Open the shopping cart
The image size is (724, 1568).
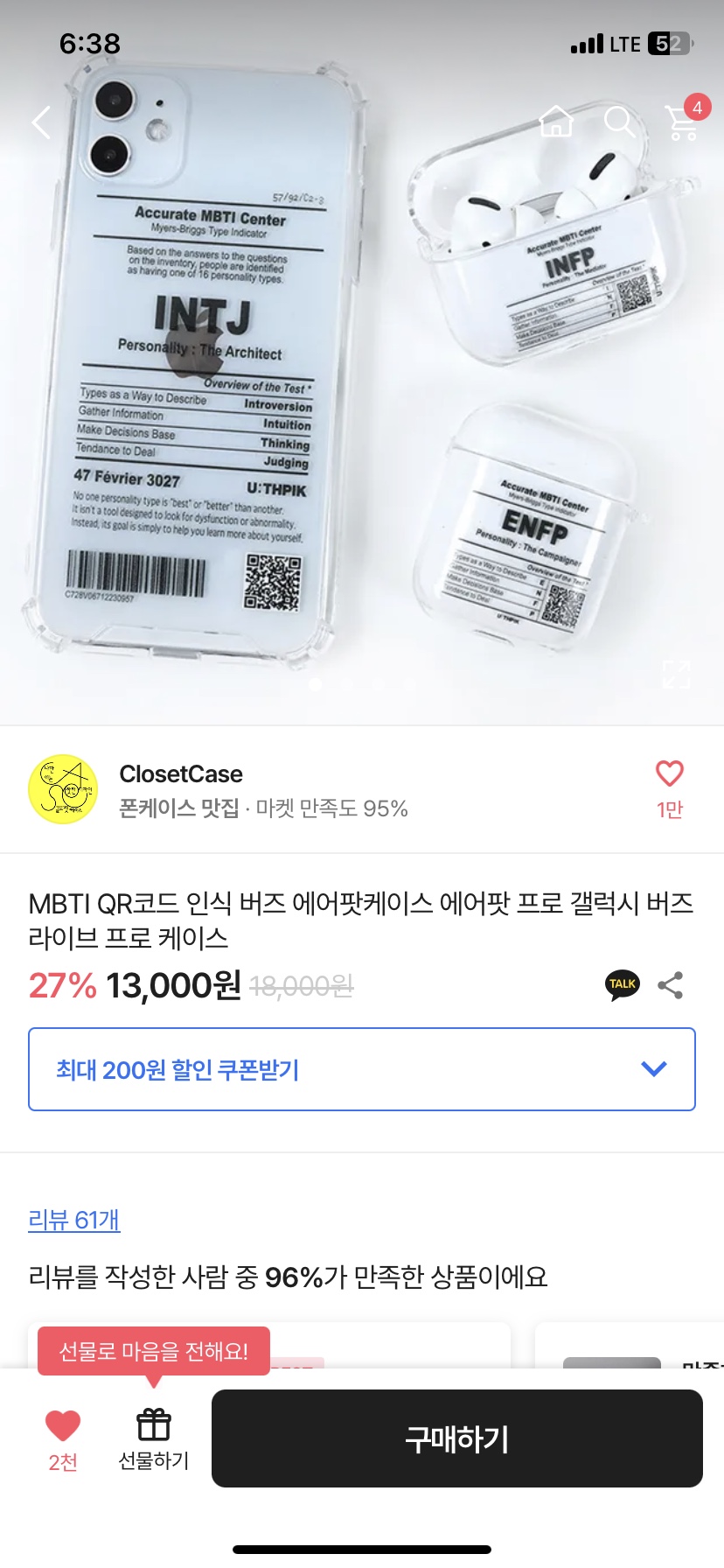pyautogui.click(x=683, y=122)
